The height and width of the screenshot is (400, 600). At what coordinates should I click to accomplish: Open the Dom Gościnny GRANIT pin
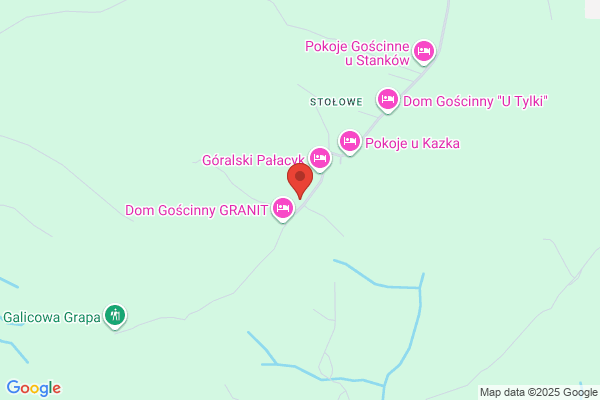coord(283,209)
